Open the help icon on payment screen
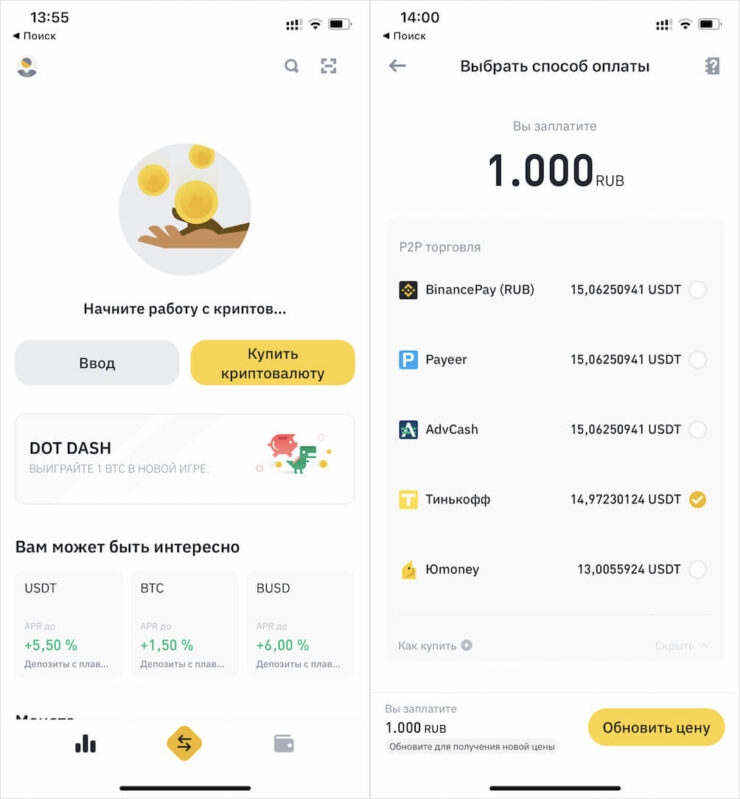 click(x=712, y=66)
